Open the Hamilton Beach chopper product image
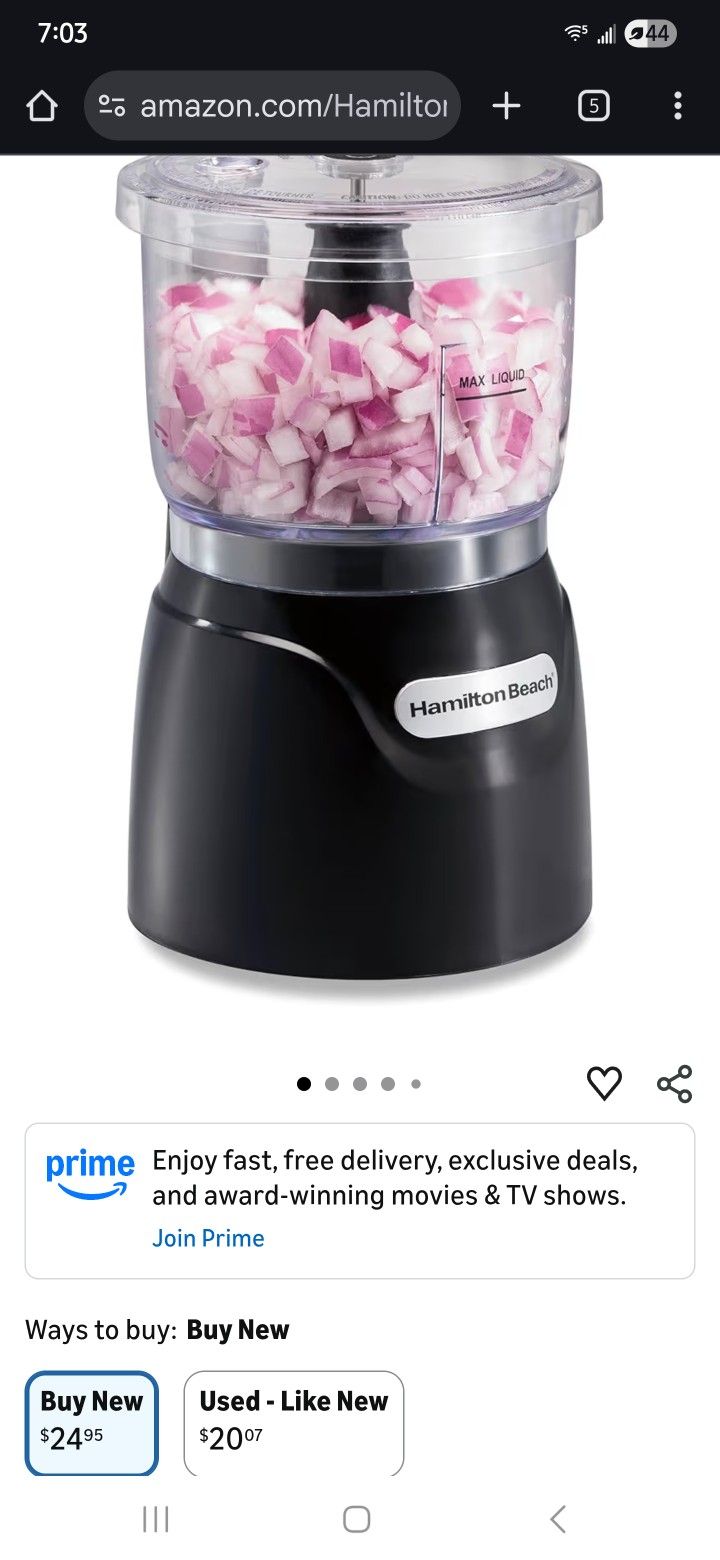The height and width of the screenshot is (1560, 720). pos(360,570)
